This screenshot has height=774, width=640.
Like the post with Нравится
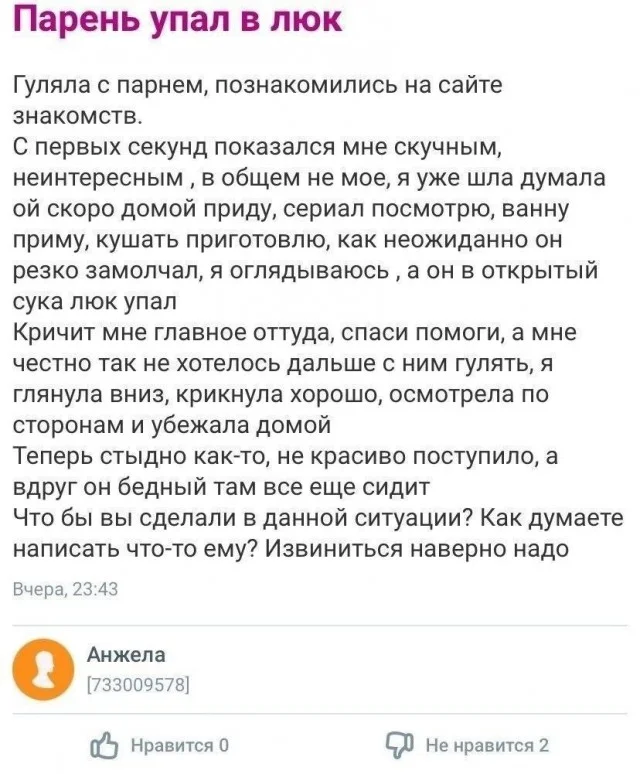tap(160, 744)
